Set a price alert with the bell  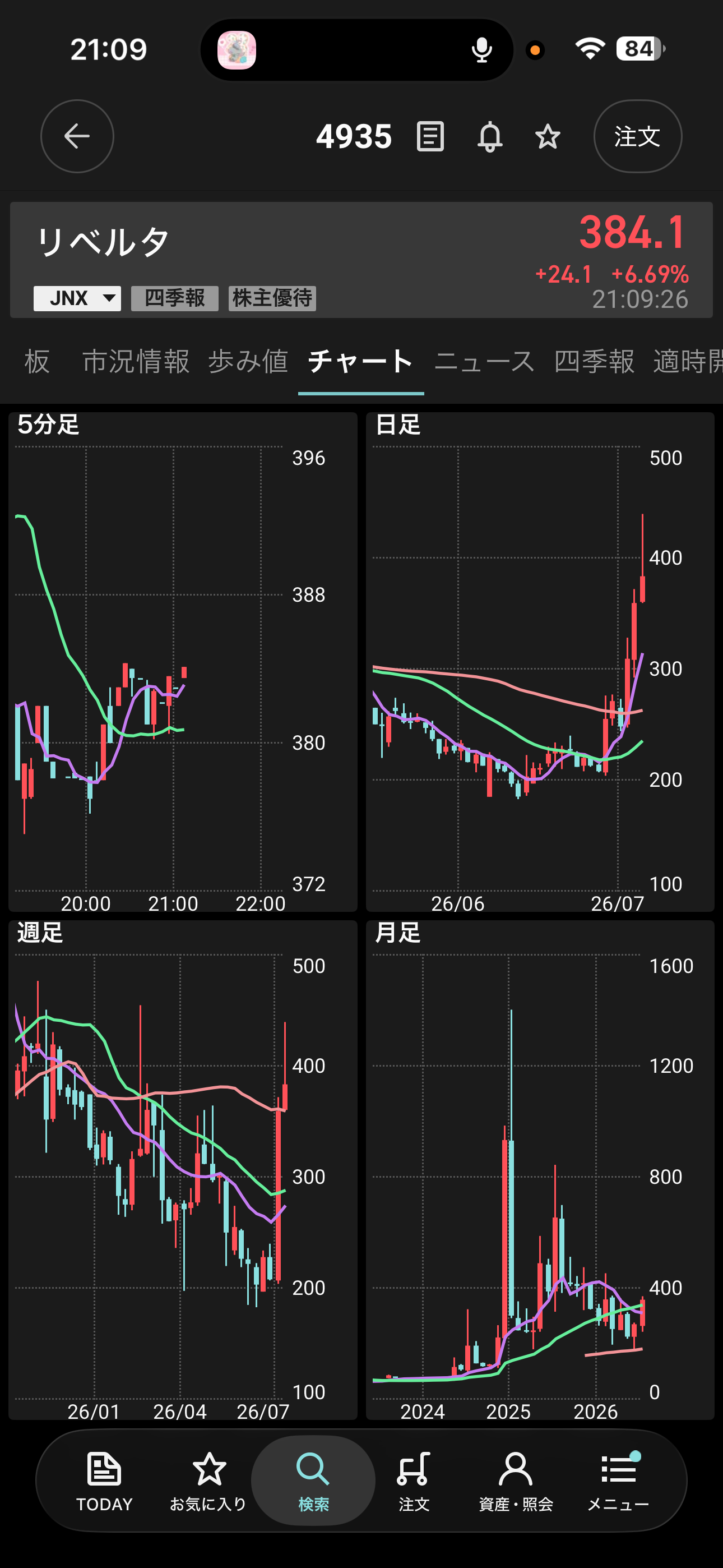tap(490, 136)
